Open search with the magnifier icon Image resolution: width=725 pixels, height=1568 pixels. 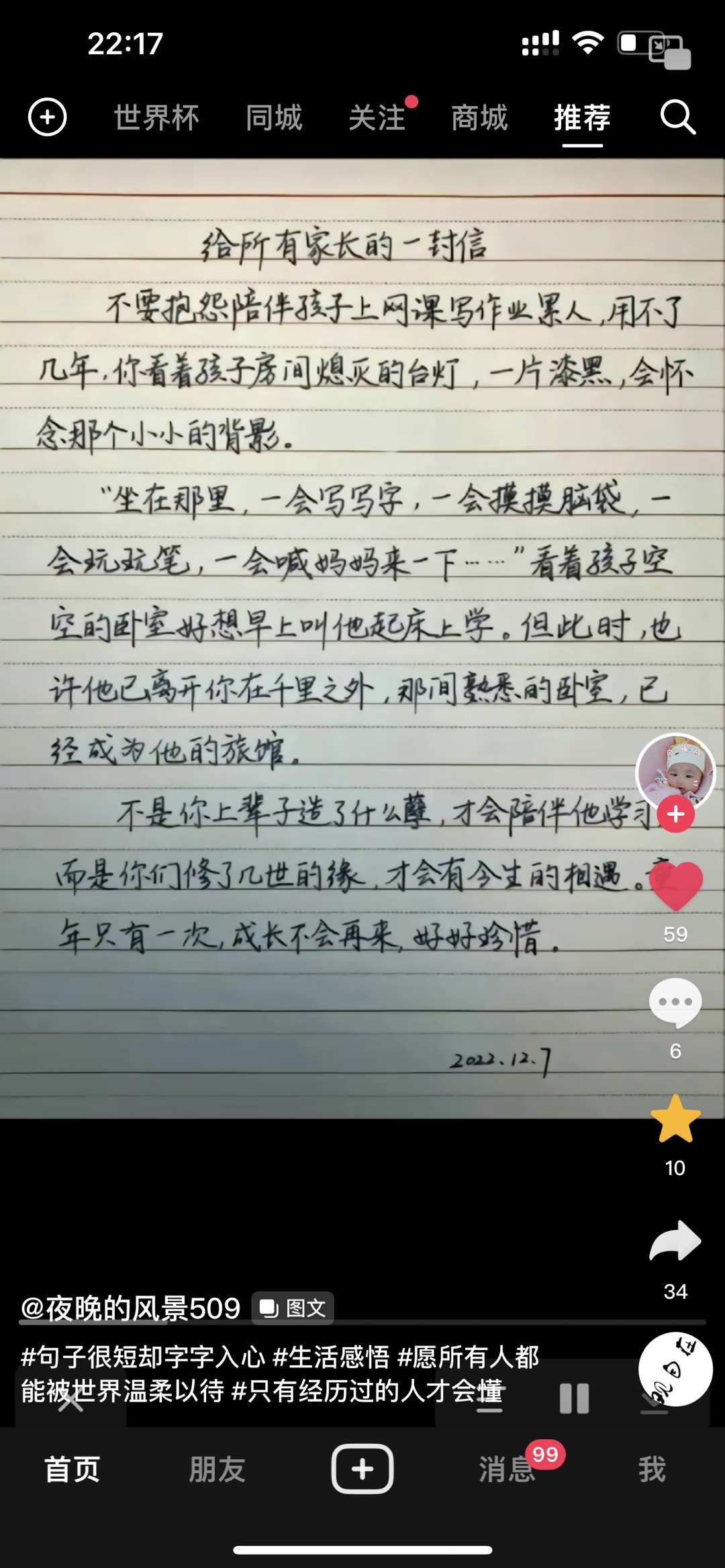click(x=677, y=118)
